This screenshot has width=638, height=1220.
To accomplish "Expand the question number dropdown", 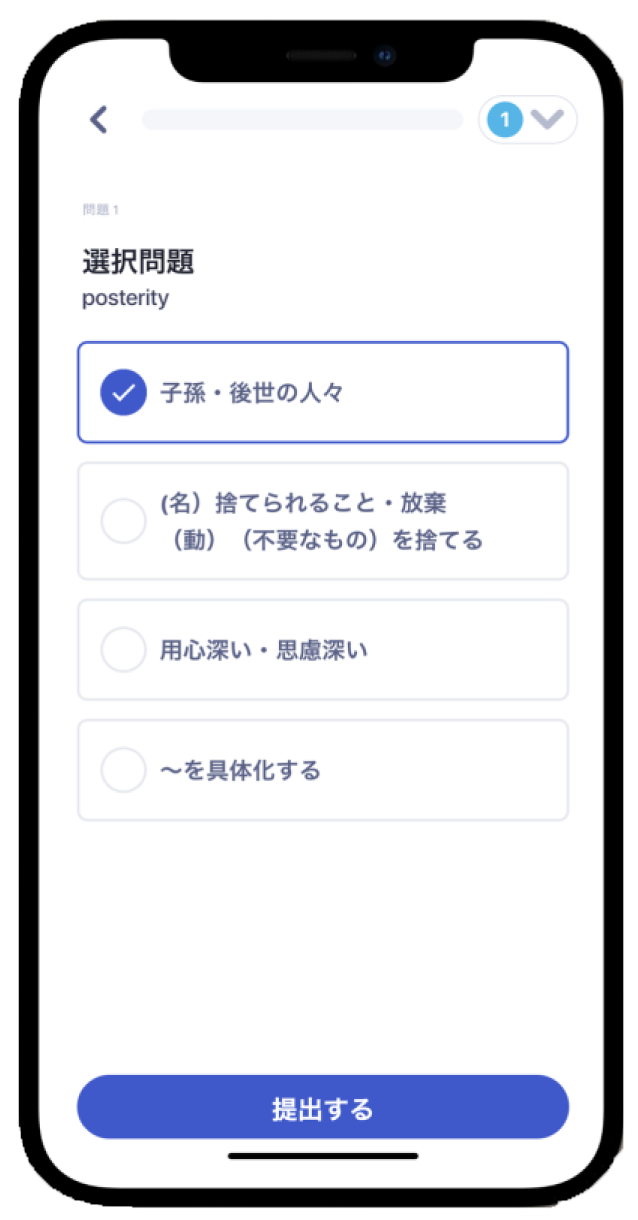I will pos(528,121).
